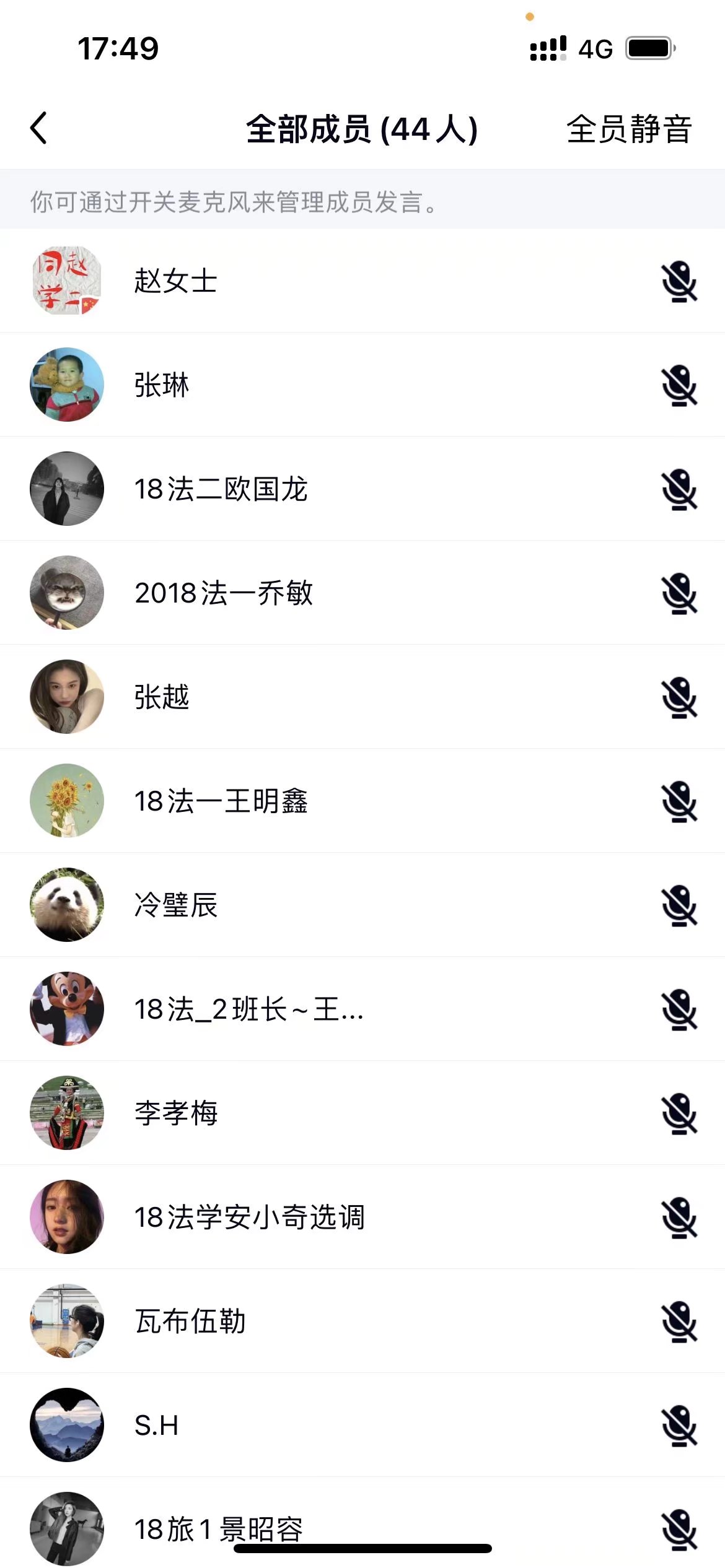Toggle the microphone for 张琳

point(679,385)
